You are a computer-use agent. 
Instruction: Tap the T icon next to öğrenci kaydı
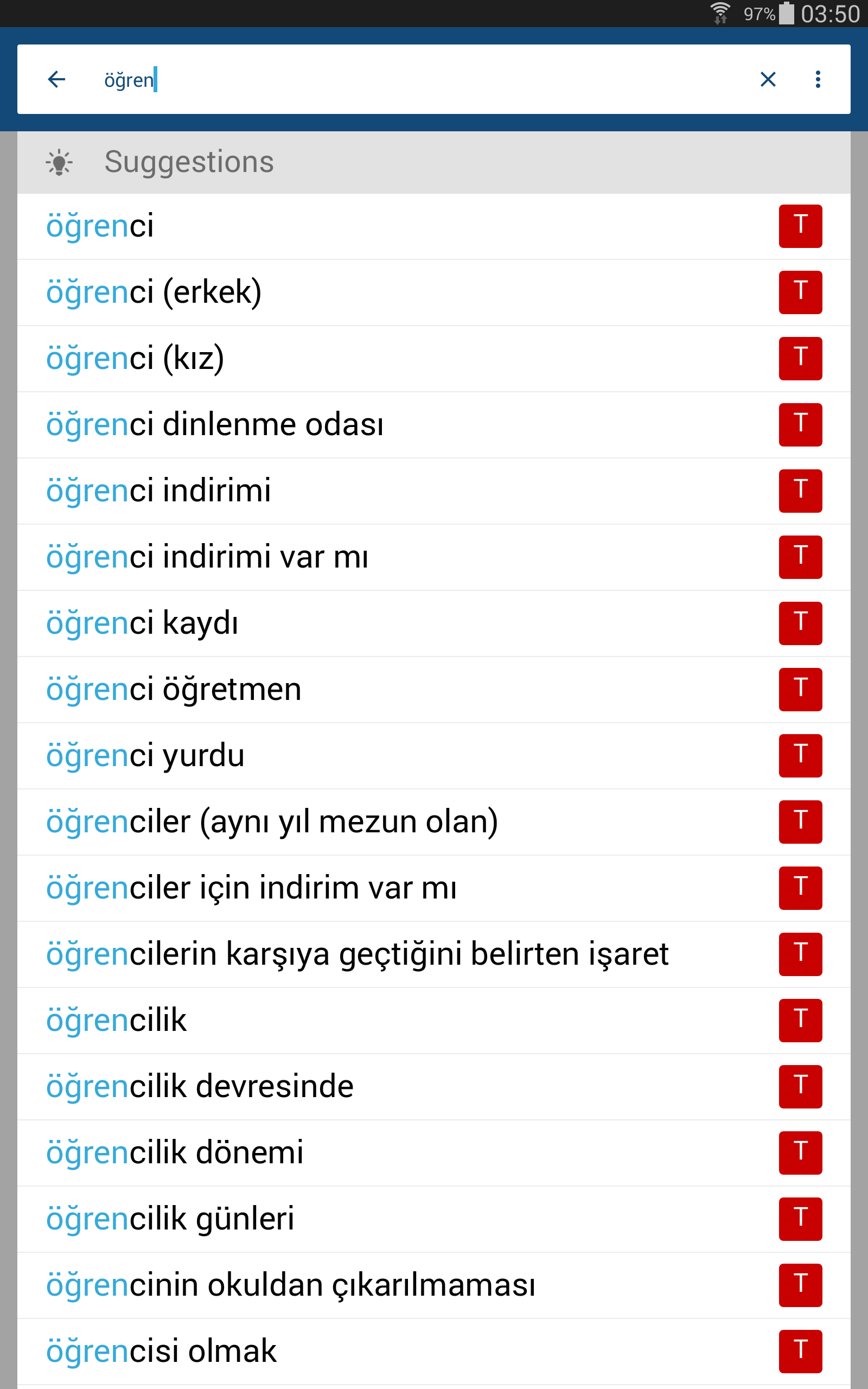click(x=800, y=623)
